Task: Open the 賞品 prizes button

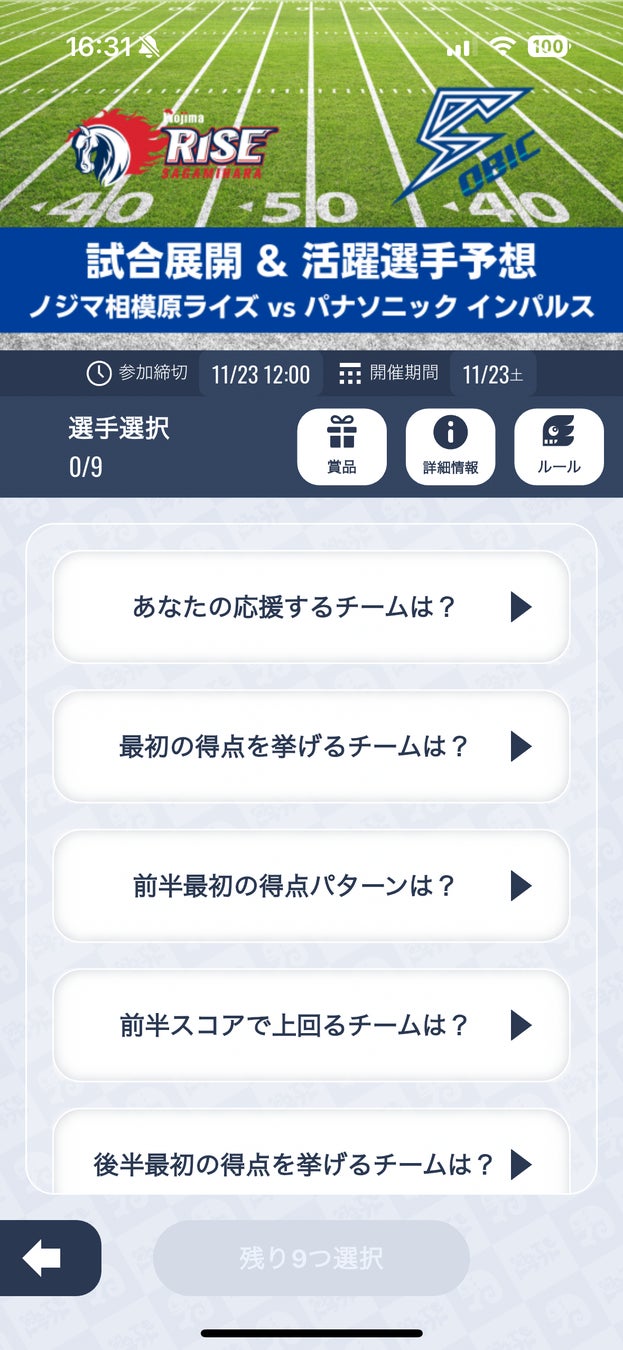Action: [x=342, y=447]
